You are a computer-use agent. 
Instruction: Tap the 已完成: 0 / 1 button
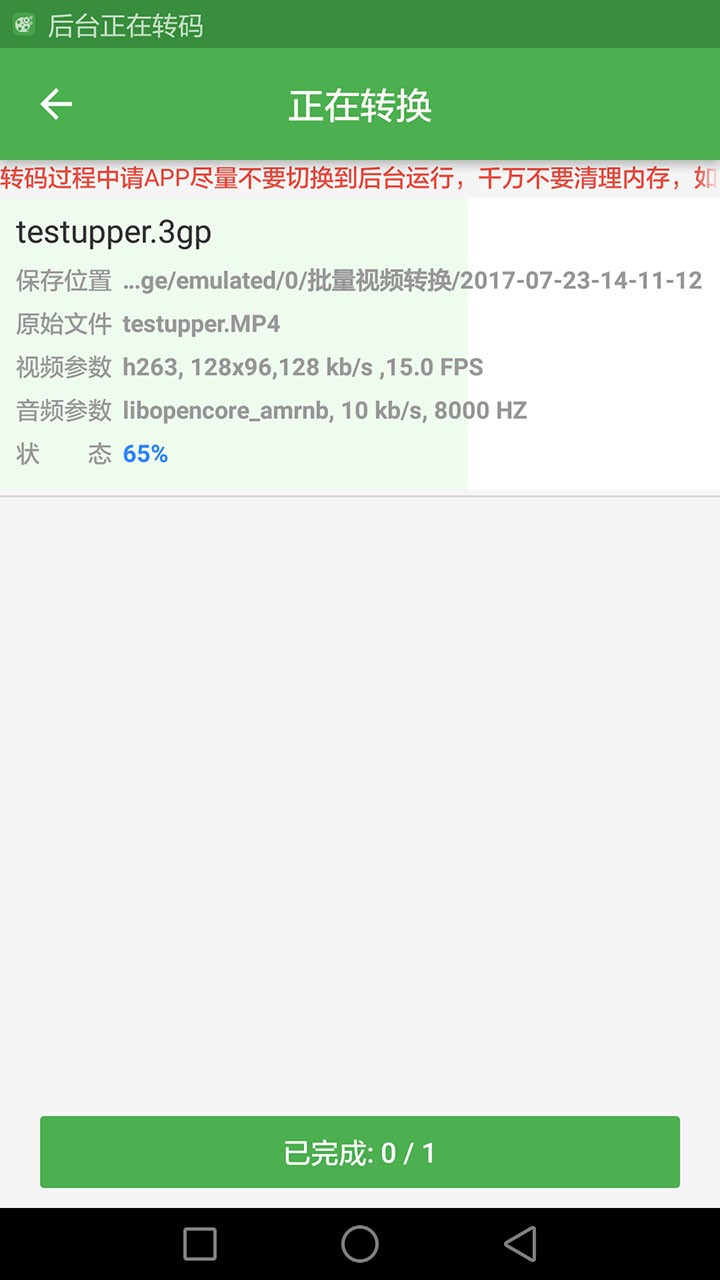click(x=360, y=1151)
